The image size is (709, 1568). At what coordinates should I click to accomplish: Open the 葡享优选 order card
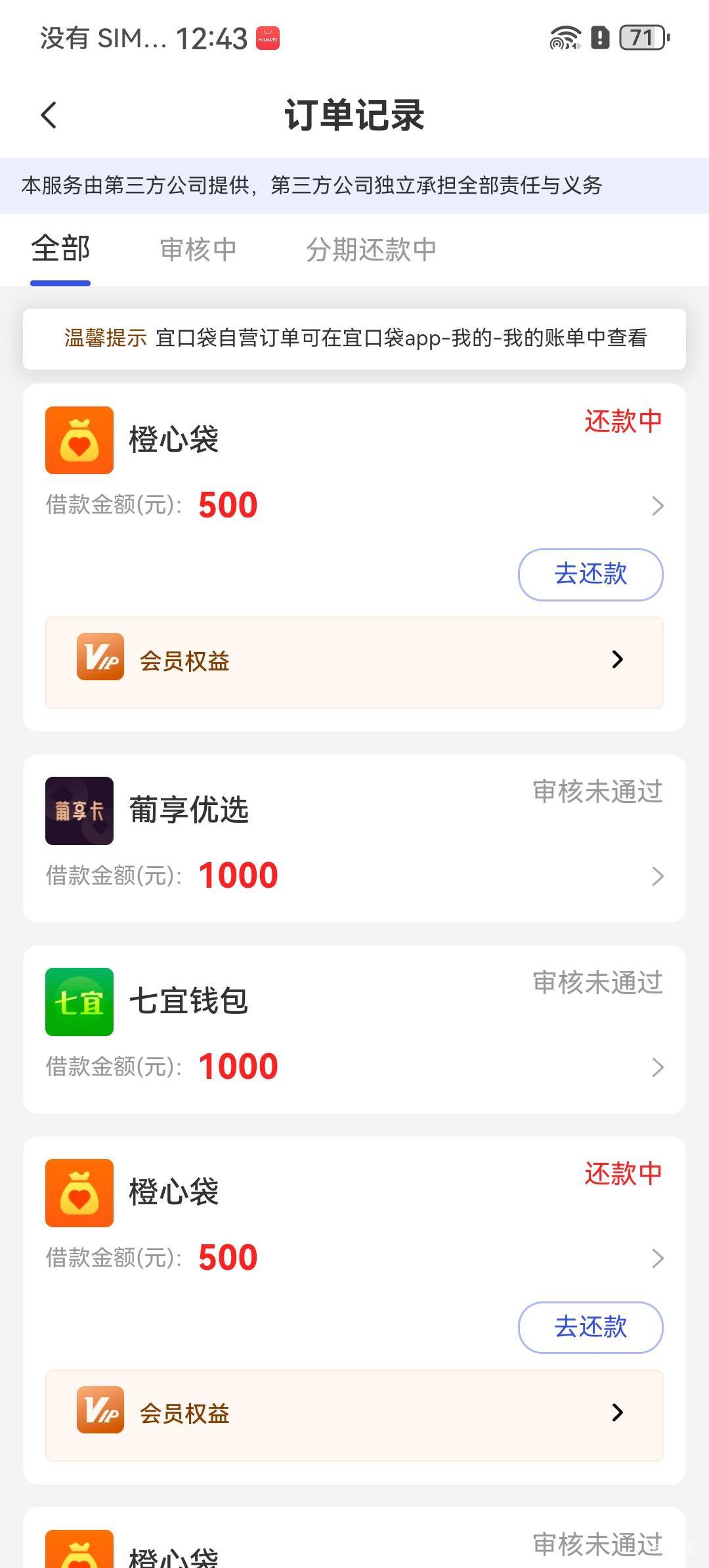(354, 838)
